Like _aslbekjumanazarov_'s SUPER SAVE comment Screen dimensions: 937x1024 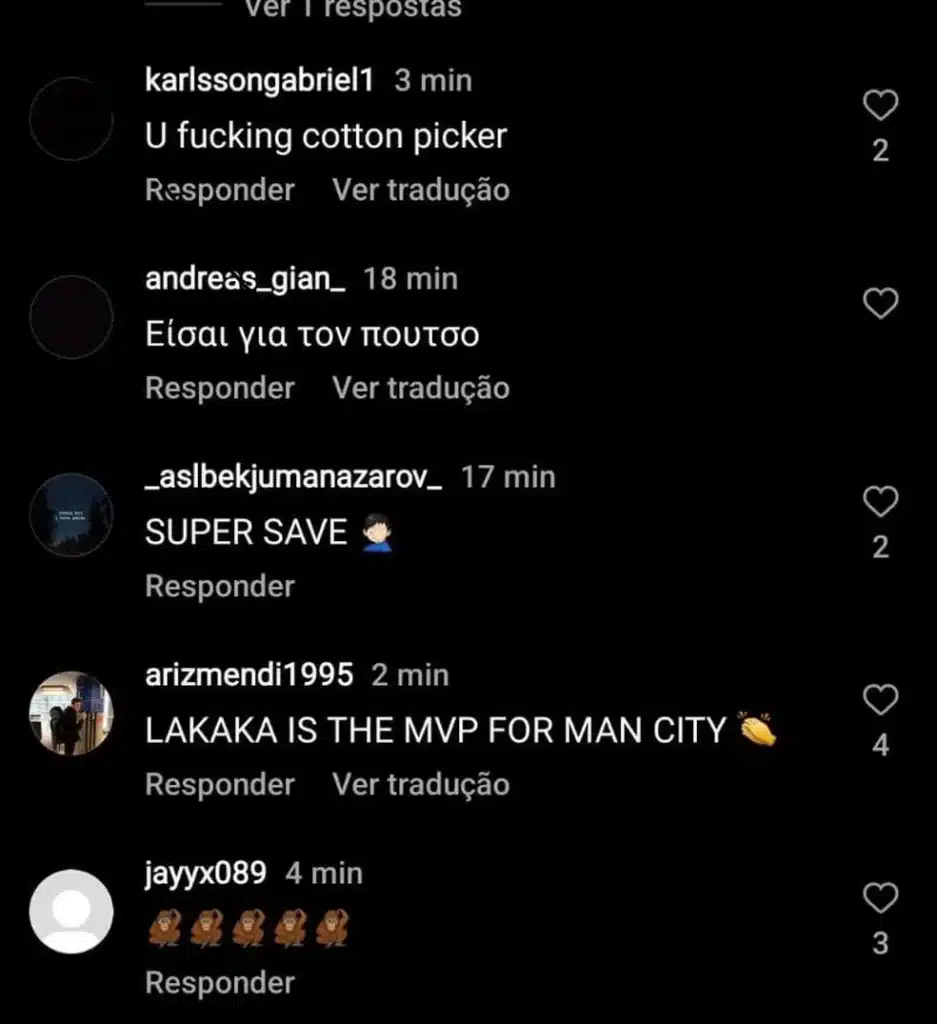coord(880,501)
